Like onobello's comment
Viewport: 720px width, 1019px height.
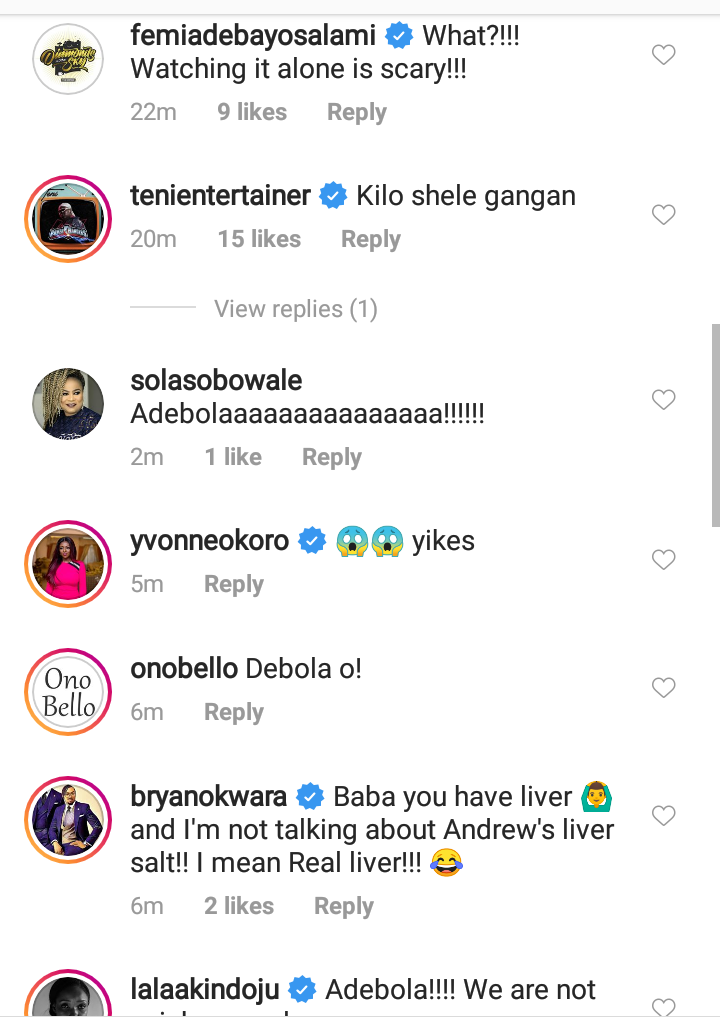(x=664, y=688)
